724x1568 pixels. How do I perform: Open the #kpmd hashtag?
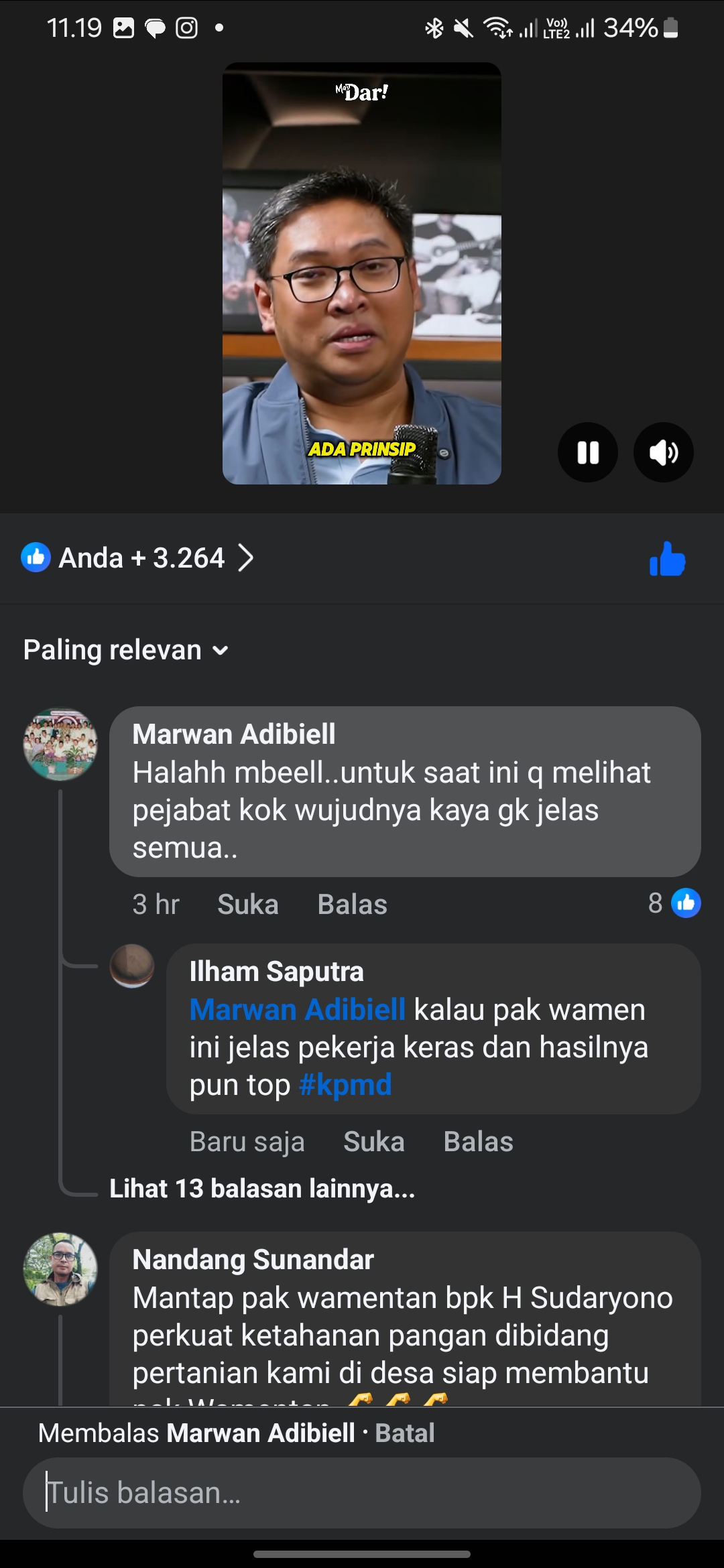click(x=345, y=1085)
